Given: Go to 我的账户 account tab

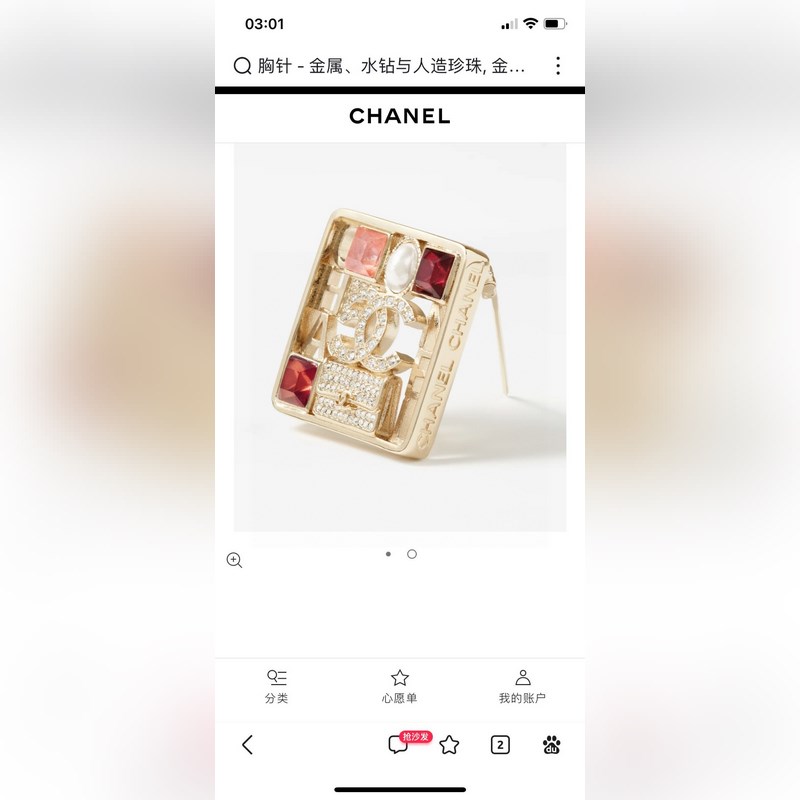Looking at the screenshot, I should [522, 687].
